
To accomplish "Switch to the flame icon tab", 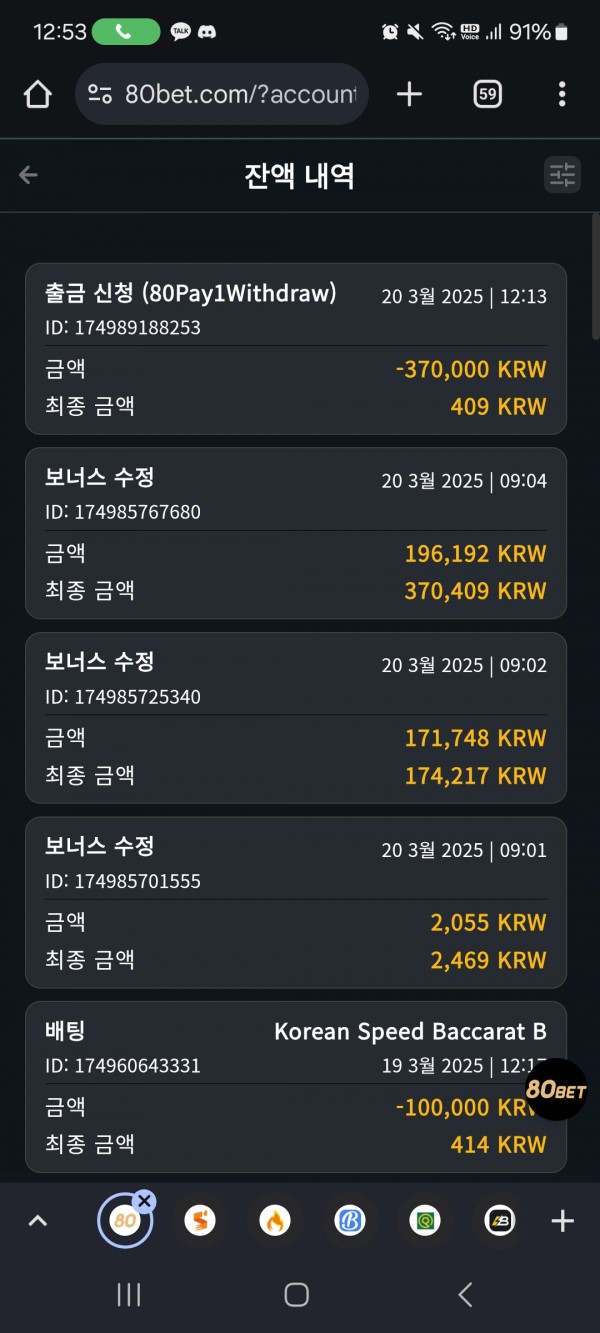I will click(274, 1220).
